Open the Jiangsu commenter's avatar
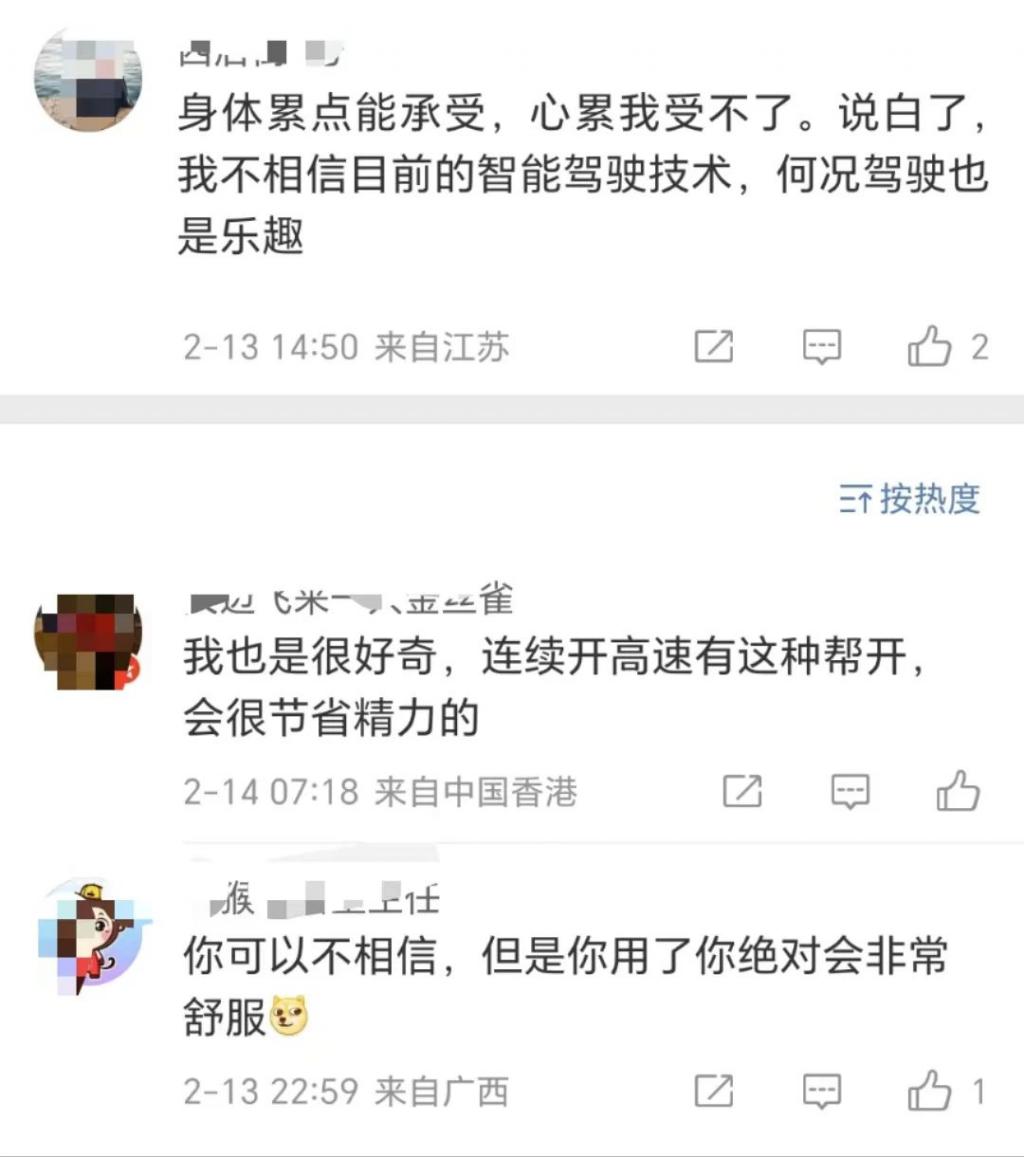 [88, 79]
